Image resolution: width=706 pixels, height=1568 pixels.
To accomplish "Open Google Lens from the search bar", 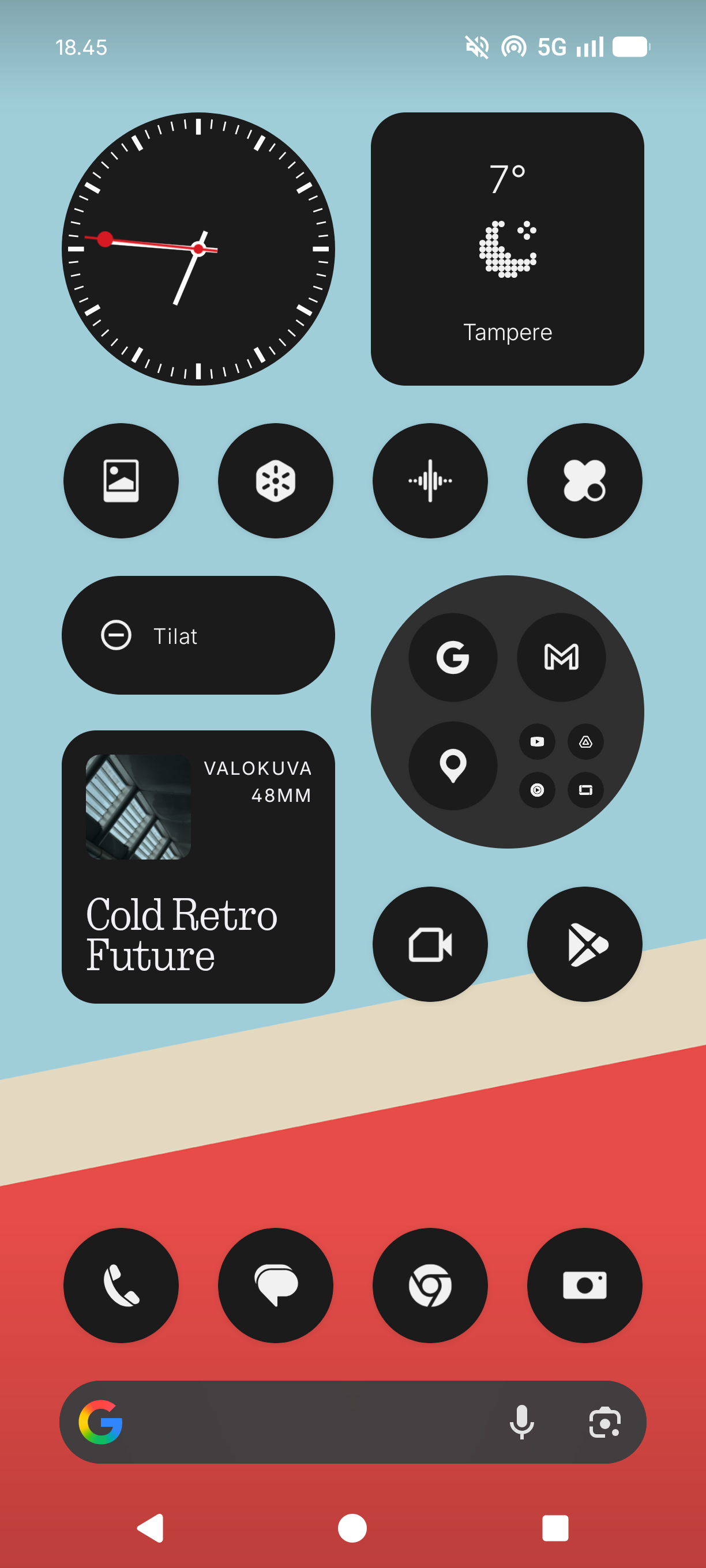I will [604, 1422].
